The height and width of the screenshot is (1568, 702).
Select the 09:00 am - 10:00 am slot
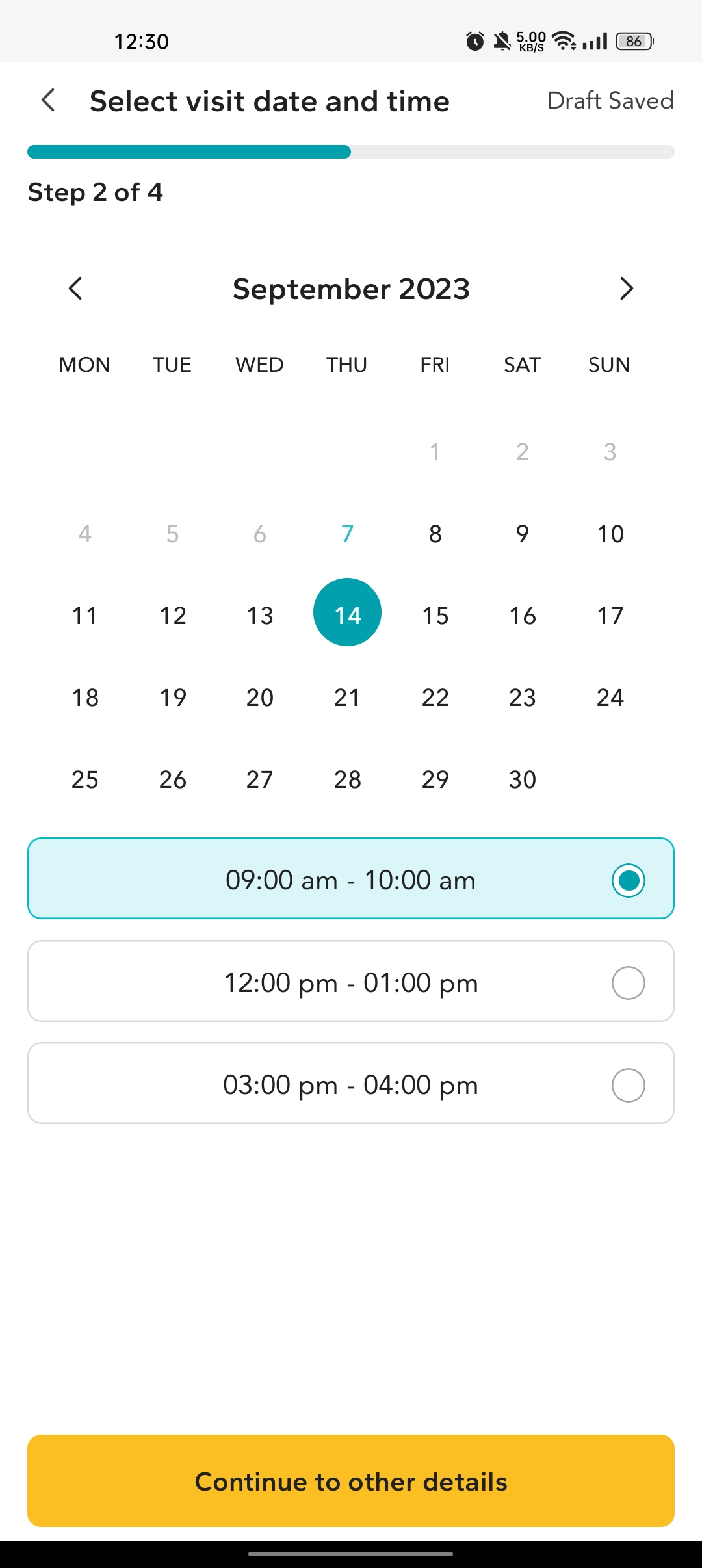tap(350, 879)
